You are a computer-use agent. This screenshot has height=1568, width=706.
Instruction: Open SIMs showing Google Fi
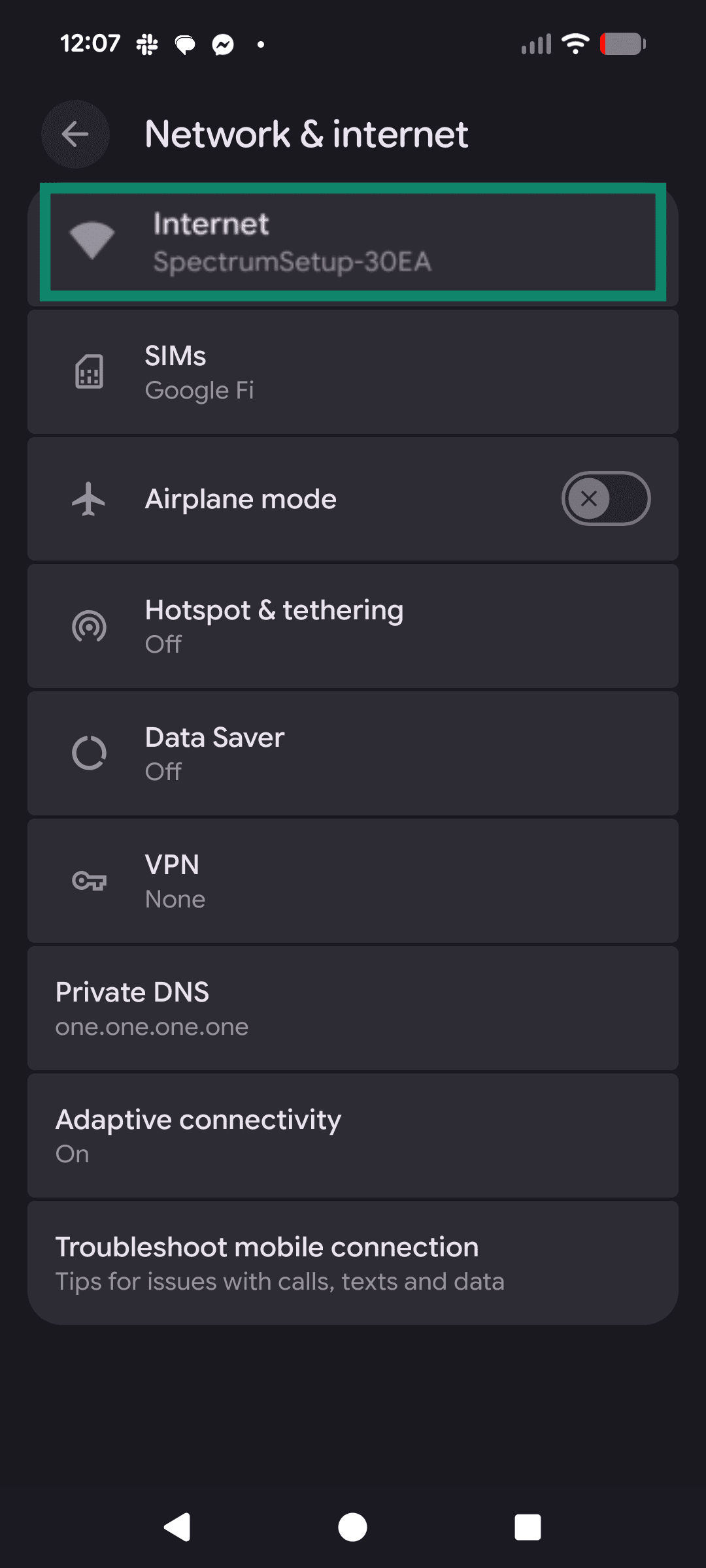[353, 371]
